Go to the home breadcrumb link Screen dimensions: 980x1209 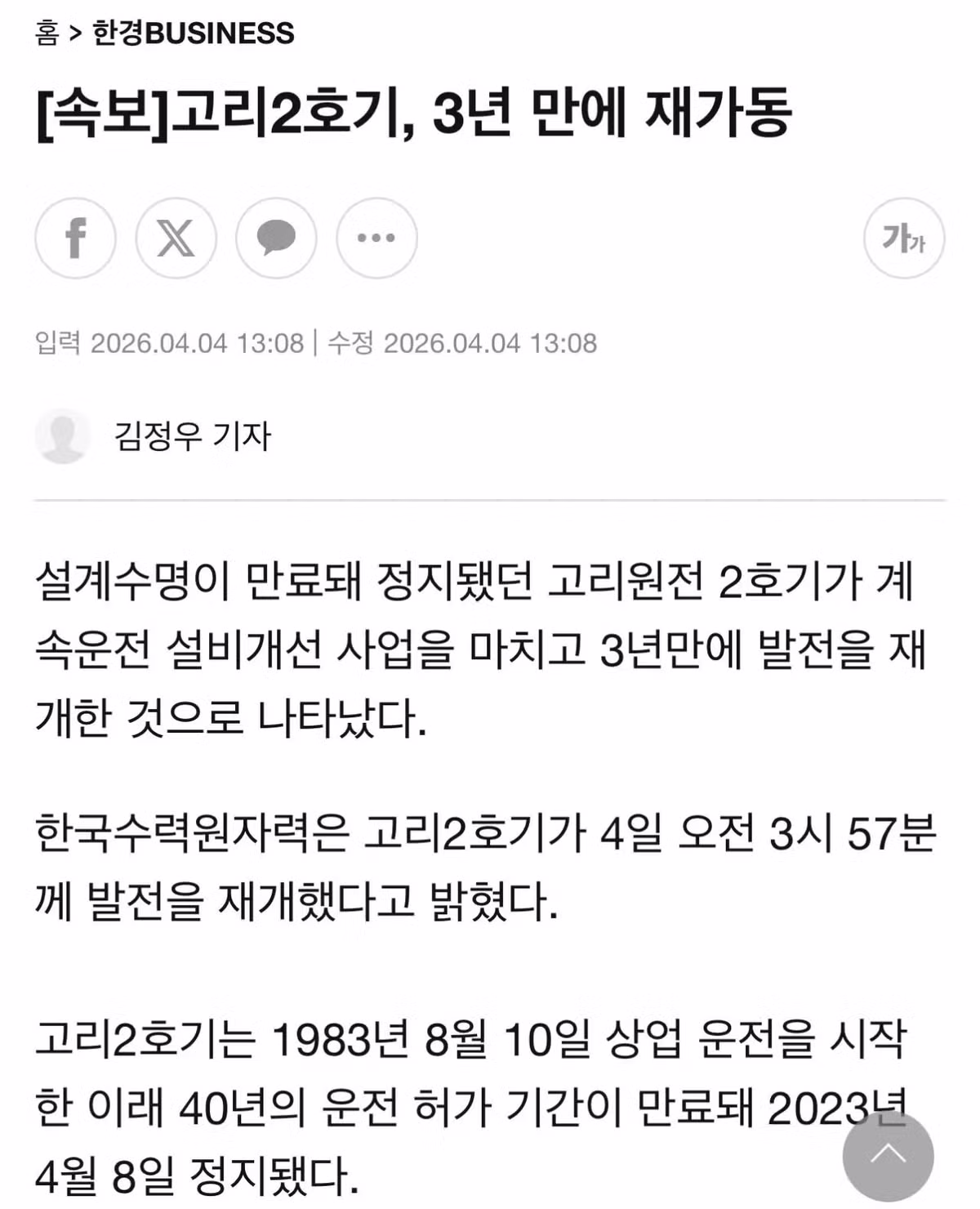[x=47, y=33]
